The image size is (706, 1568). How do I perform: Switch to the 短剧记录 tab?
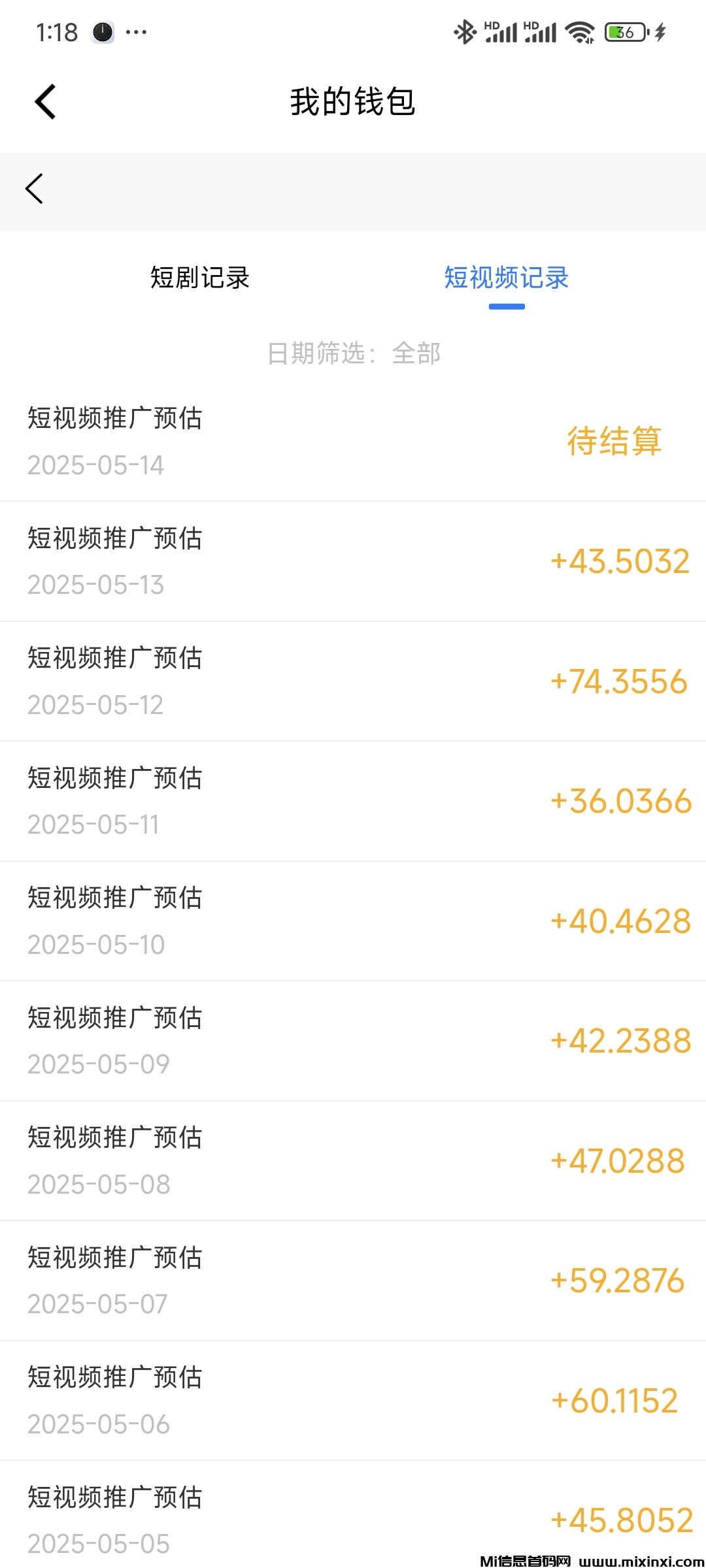(200, 278)
